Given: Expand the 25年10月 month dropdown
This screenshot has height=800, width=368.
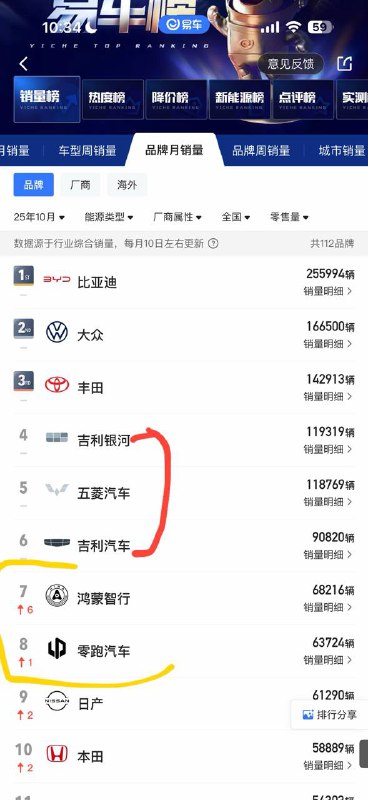Looking at the screenshot, I should (x=39, y=217).
